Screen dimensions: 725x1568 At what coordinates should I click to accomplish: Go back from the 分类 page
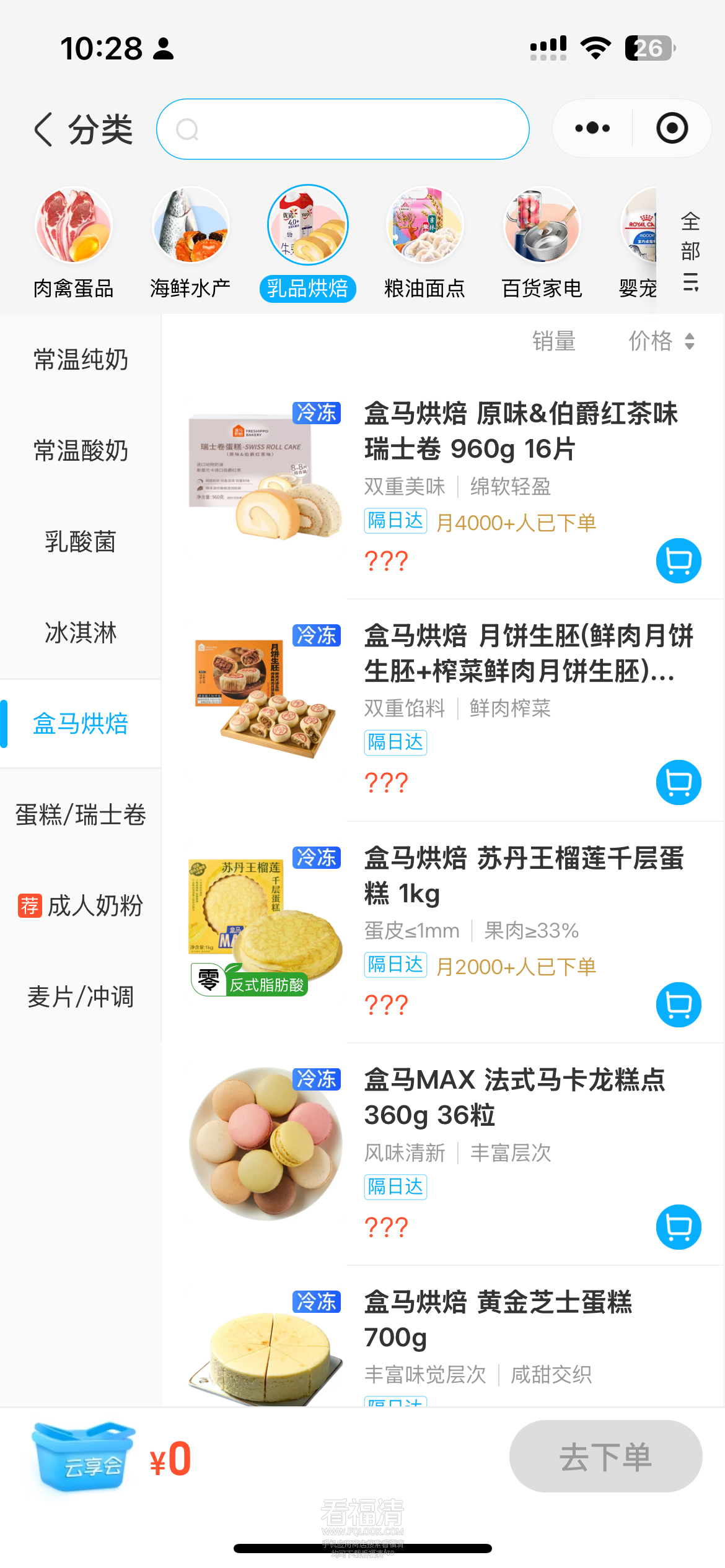coord(43,129)
